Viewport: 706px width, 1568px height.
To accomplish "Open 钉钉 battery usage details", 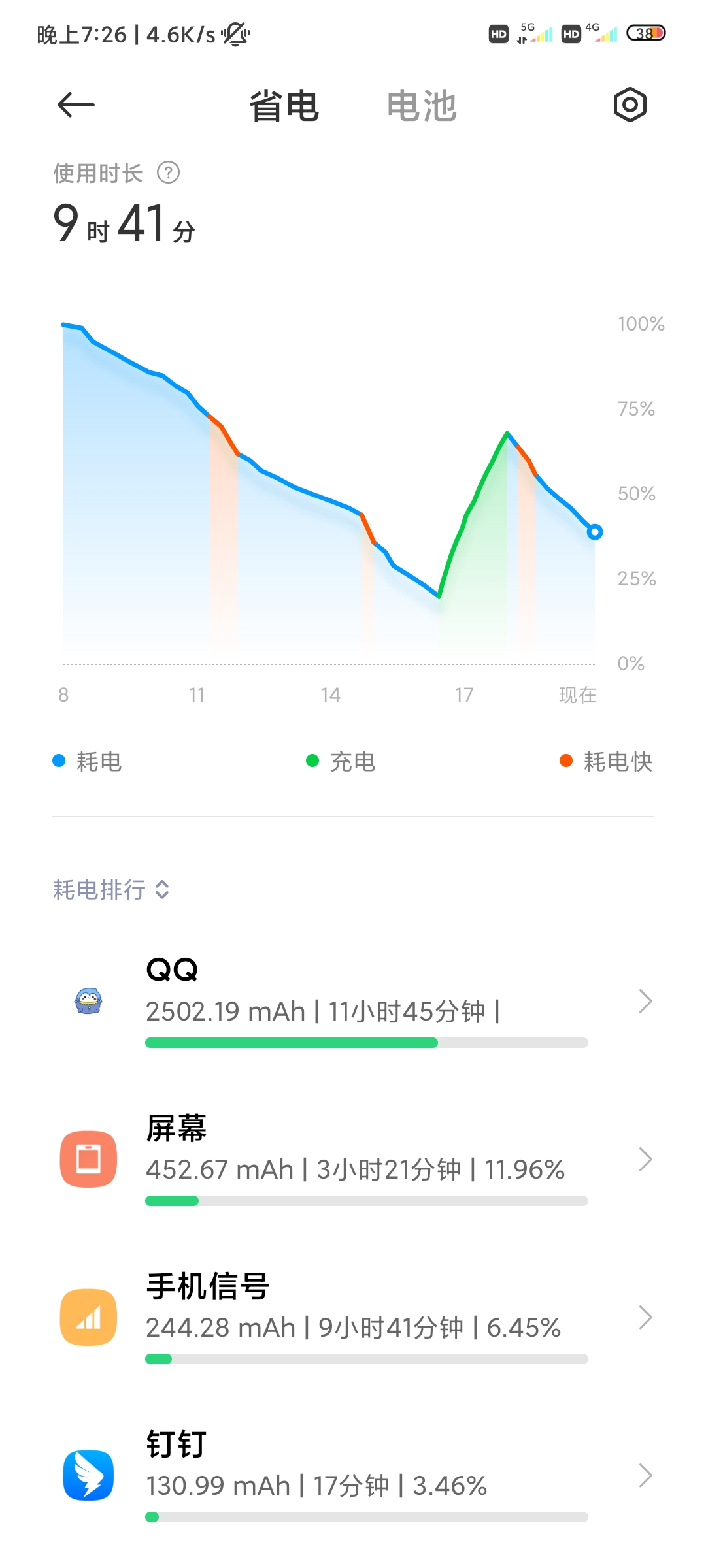I will click(353, 1475).
